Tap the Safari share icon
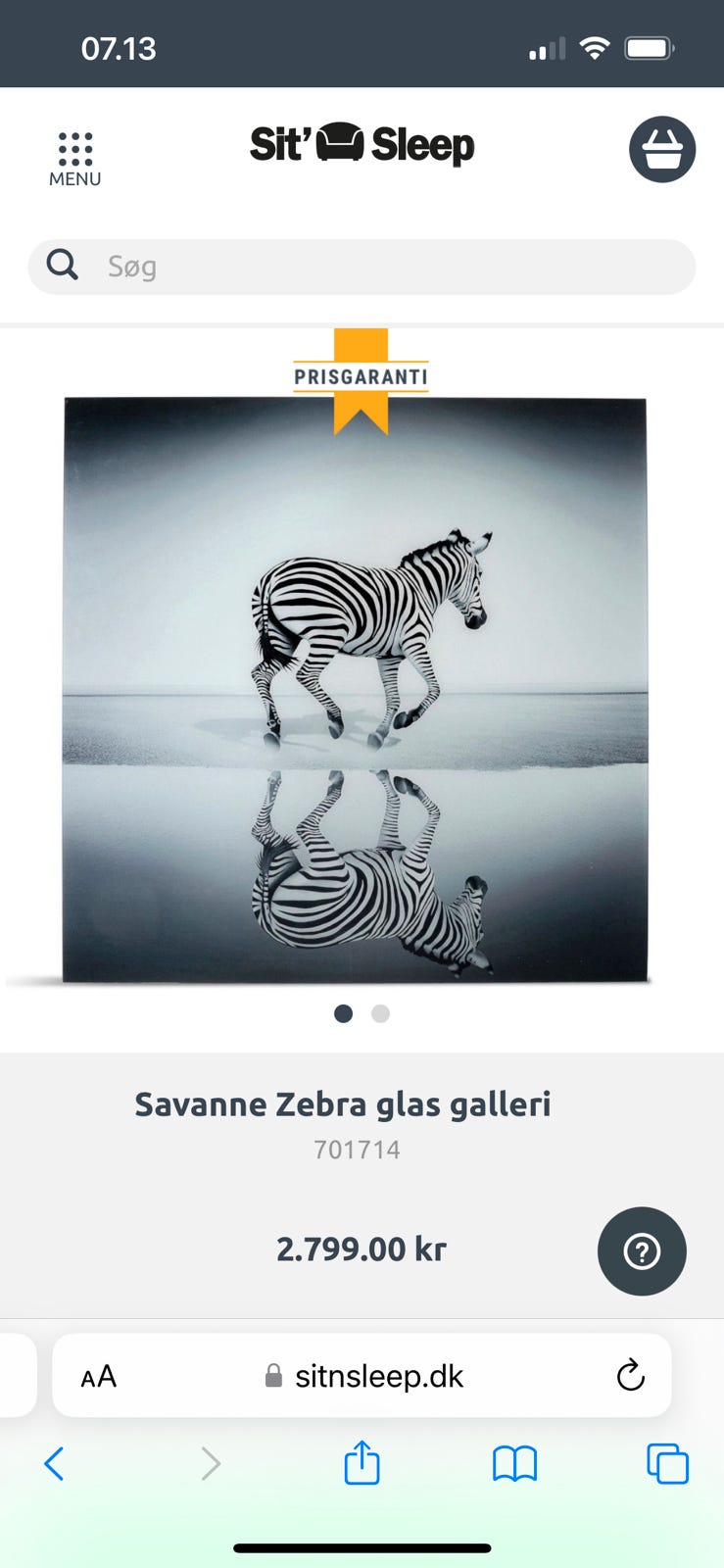Screen dimensions: 724x1568 362,1463
